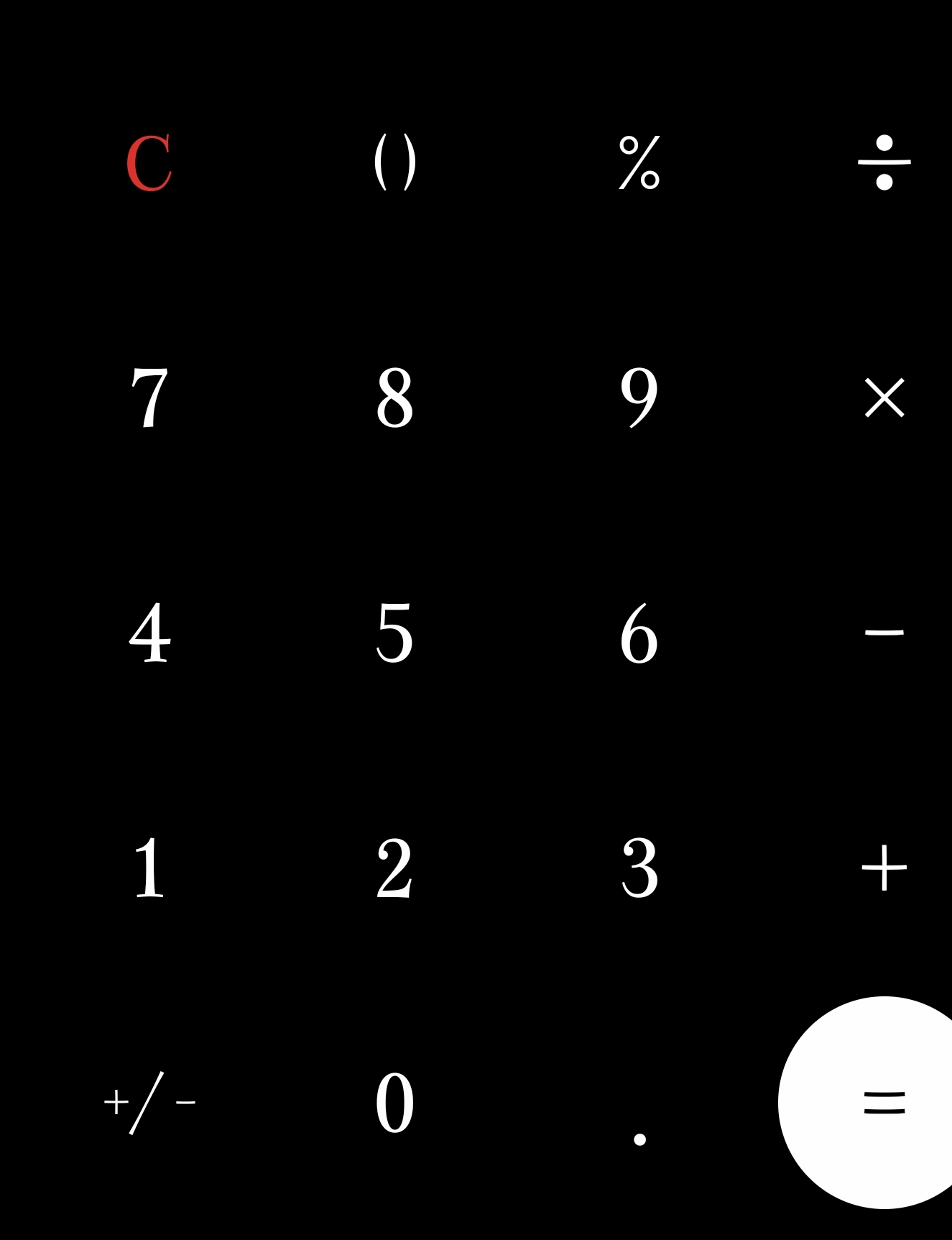Enter the digit 9

tap(639, 398)
